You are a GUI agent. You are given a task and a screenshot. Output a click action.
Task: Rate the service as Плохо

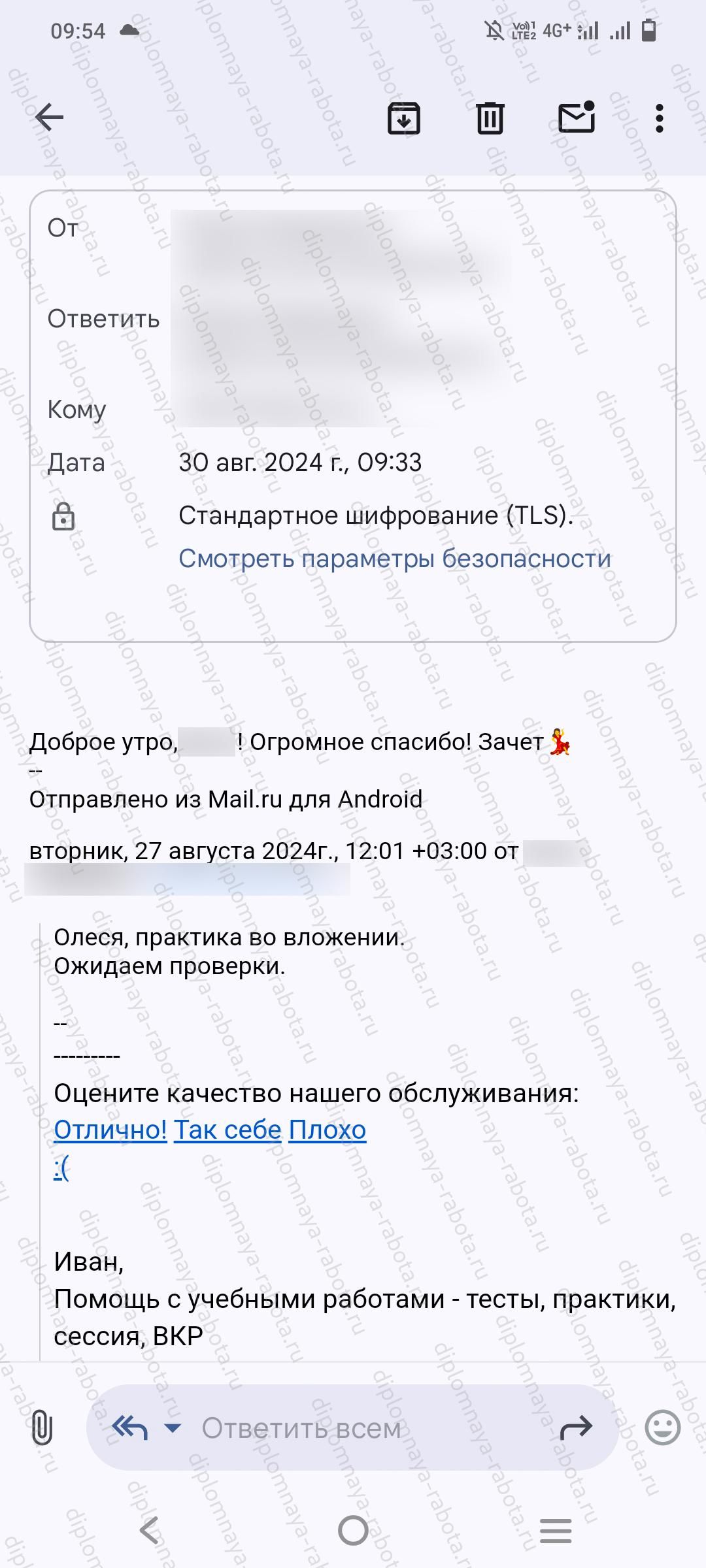(327, 1130)
